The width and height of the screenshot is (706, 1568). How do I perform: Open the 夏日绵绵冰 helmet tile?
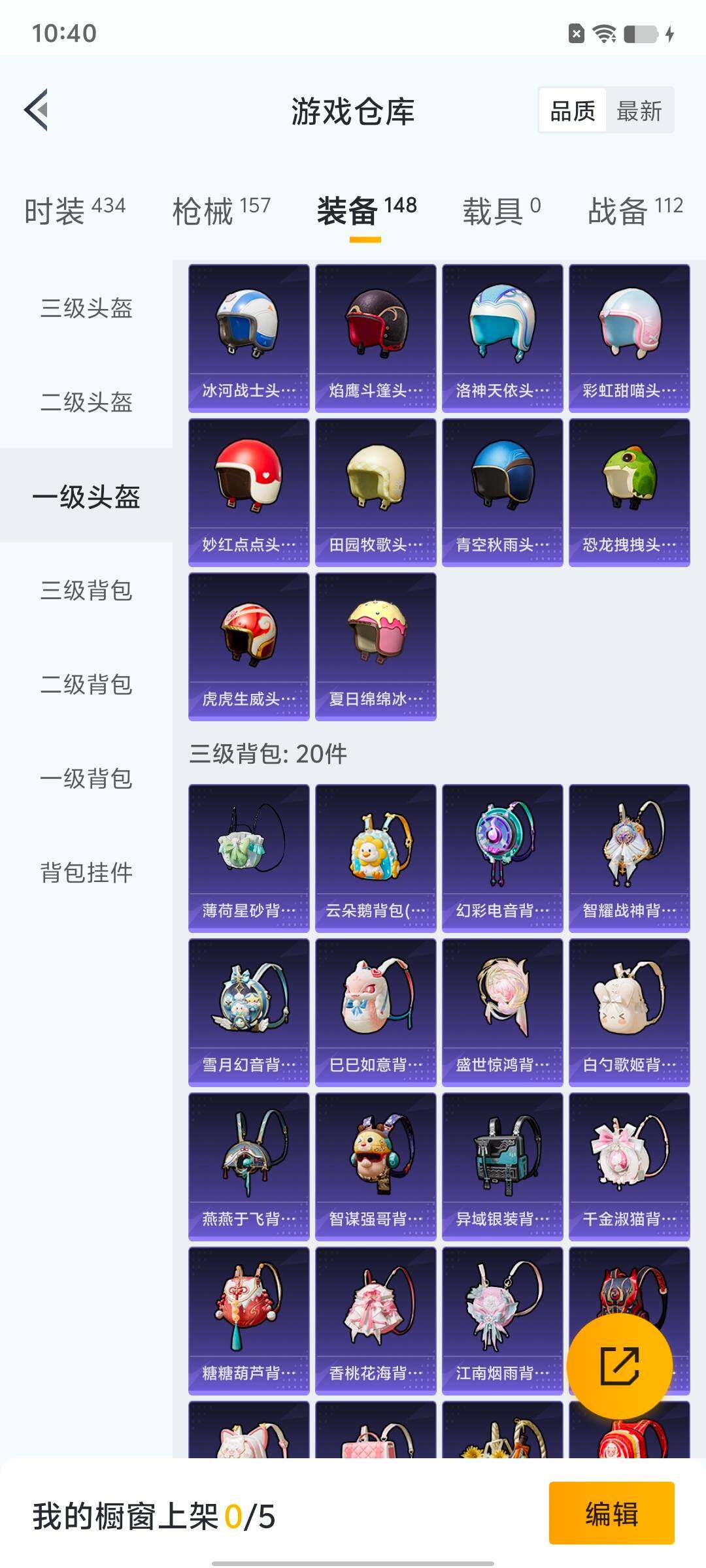pos(375,646)
